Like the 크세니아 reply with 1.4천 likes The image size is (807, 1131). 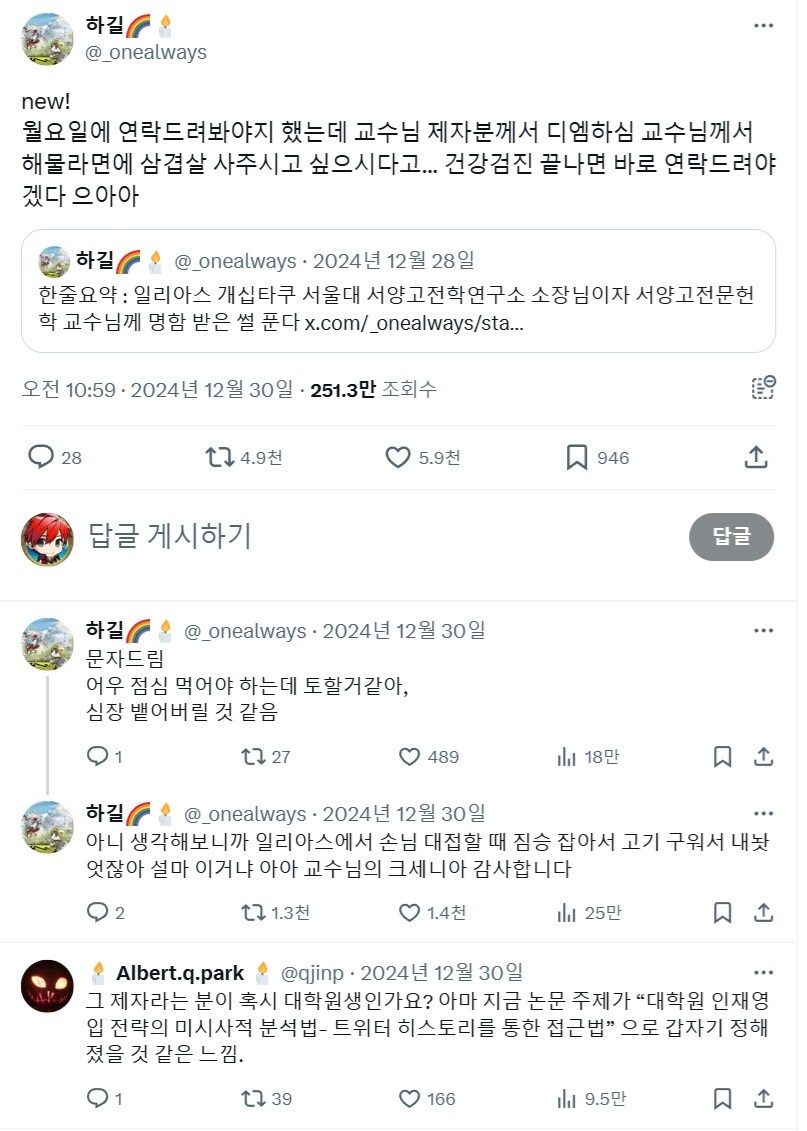[x=410, y=912]
